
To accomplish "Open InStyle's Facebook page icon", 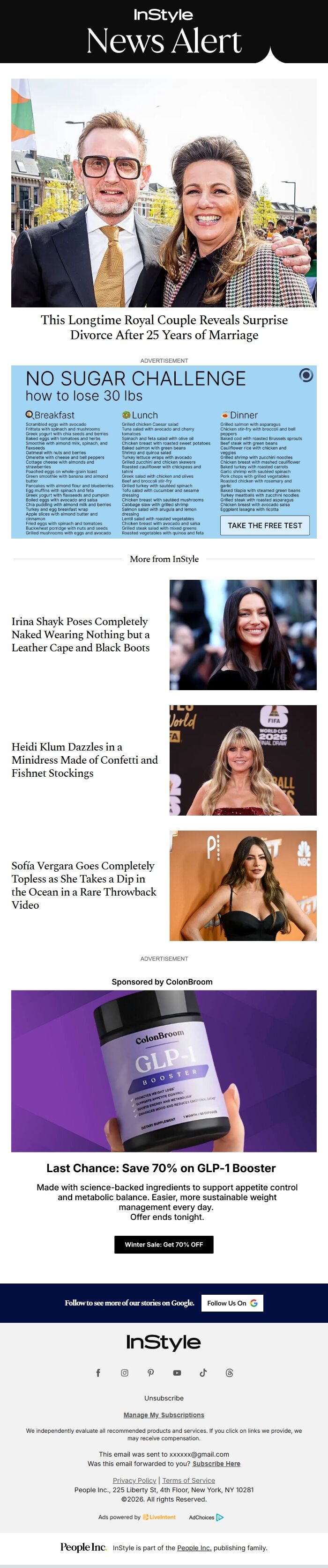I will click(x=98, y=1372).
